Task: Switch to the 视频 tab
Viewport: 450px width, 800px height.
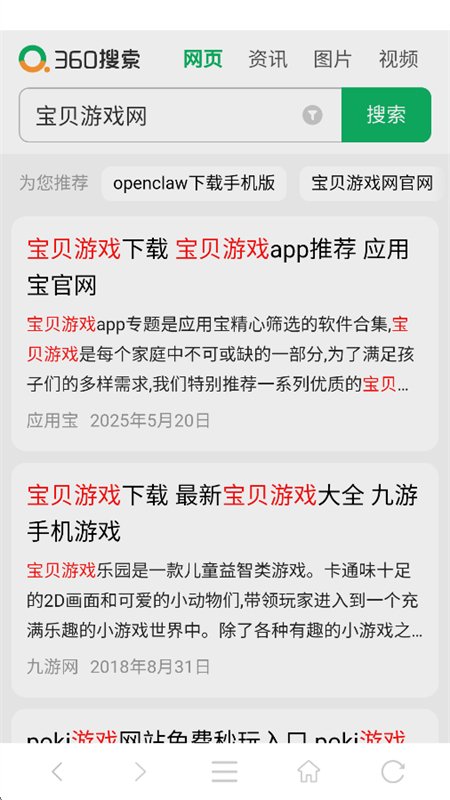Action: 398,59
